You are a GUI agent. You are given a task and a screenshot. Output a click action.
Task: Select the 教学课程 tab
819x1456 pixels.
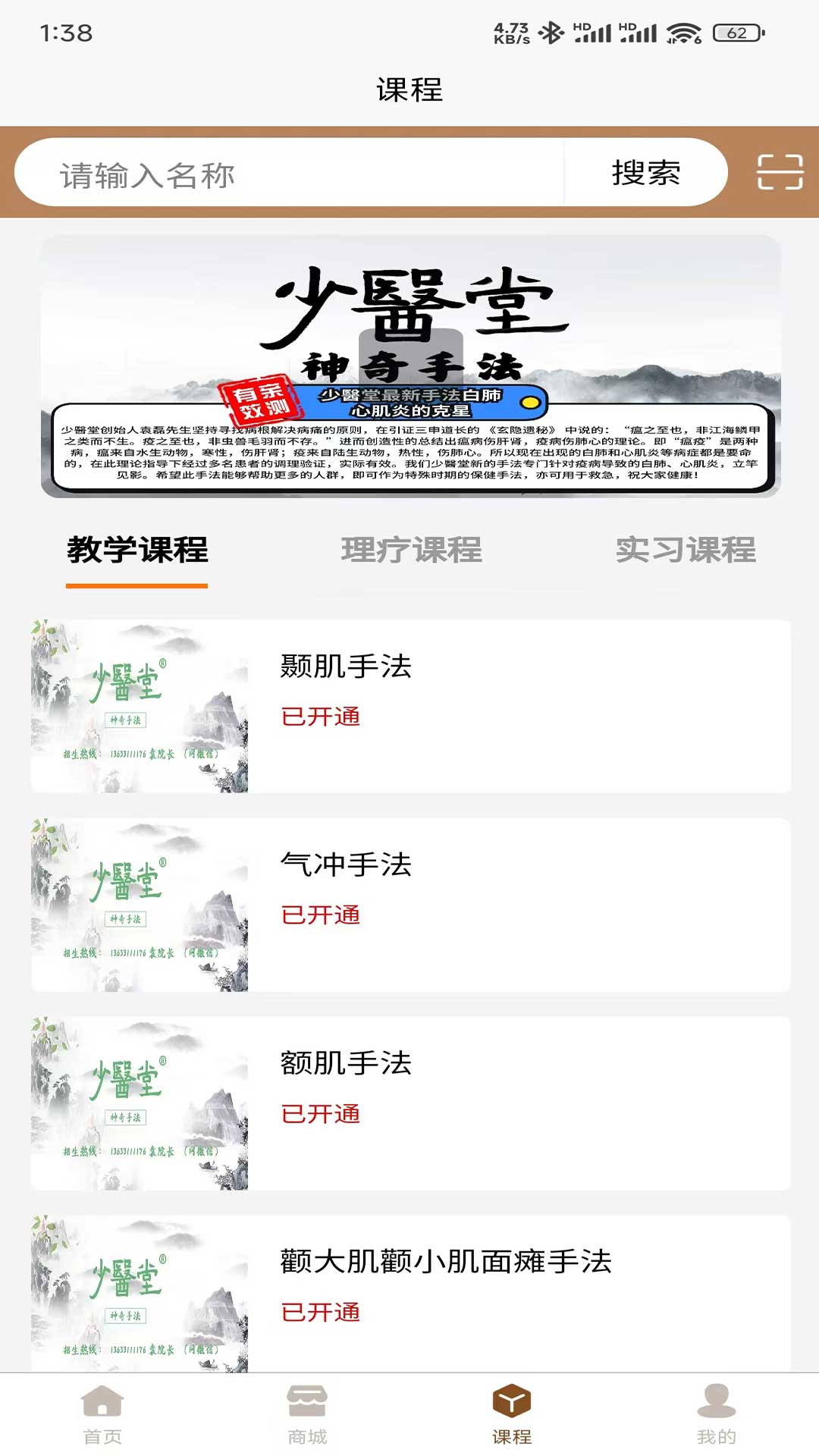tap(137, 551)
